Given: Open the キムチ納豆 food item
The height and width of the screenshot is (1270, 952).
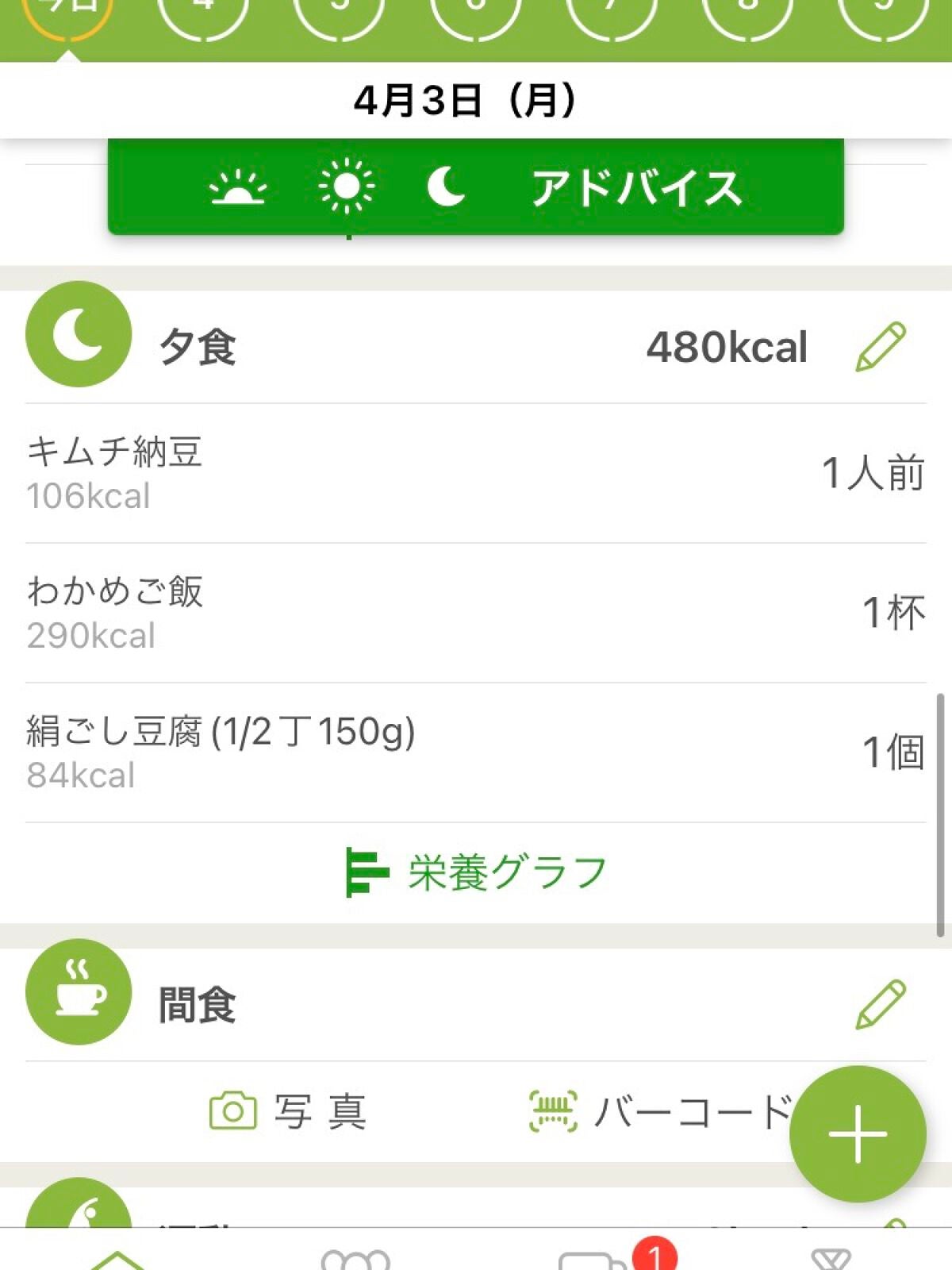Looking at the screenshot, I should point(476,473).
